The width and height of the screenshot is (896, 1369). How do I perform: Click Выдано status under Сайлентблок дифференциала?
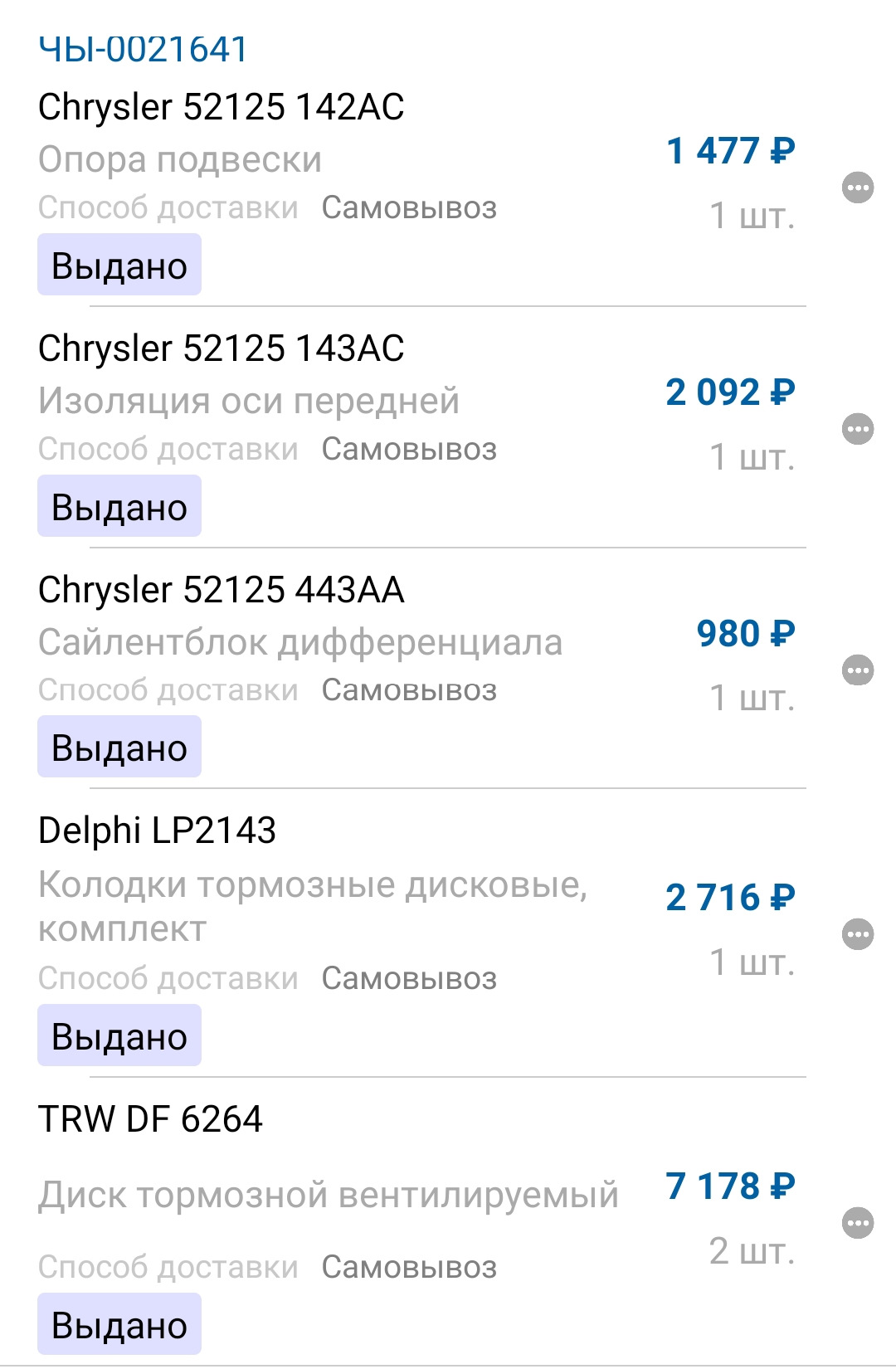pyautogui.click(x=119, y=747)
